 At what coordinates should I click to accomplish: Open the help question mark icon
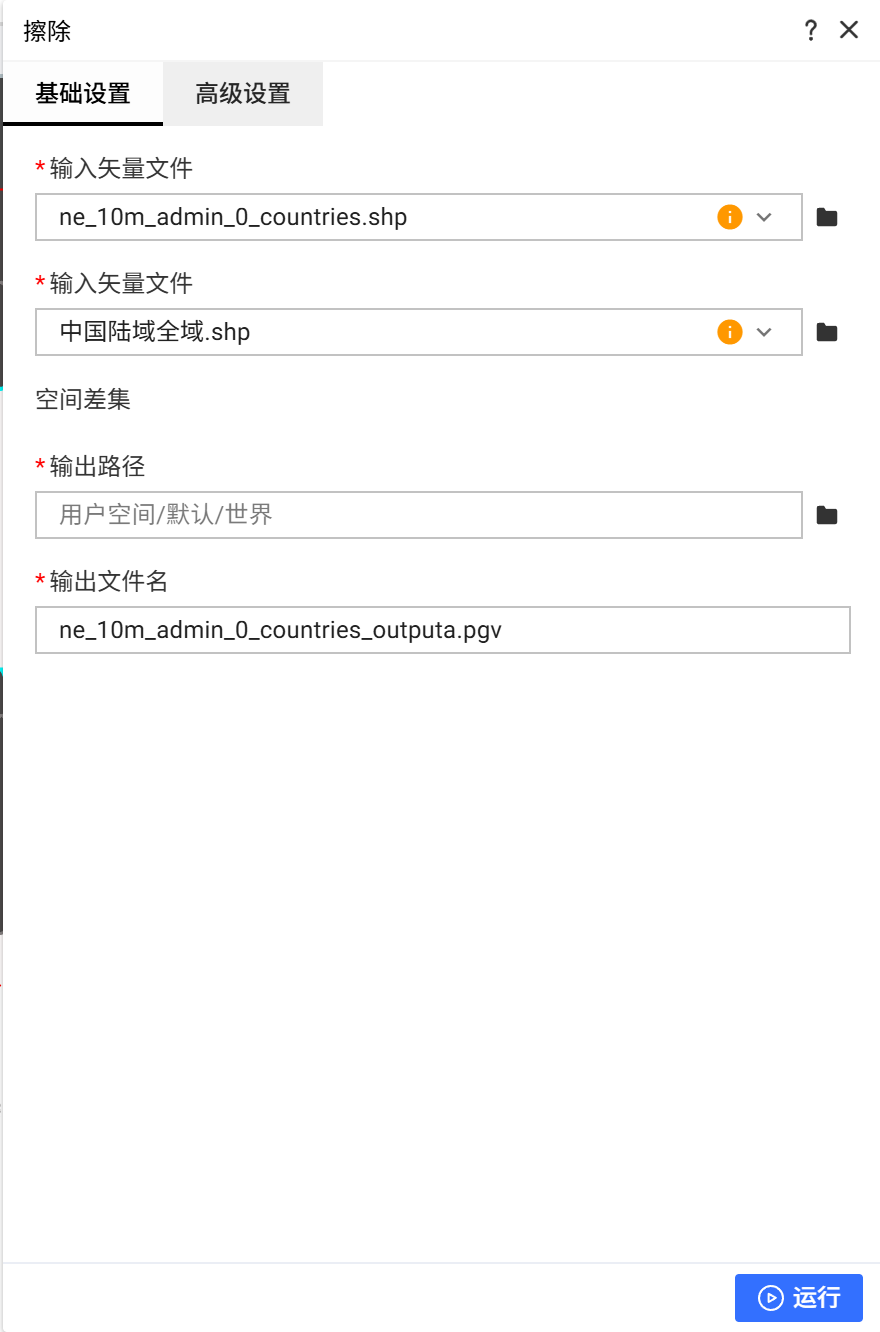(x=811, y=30)
